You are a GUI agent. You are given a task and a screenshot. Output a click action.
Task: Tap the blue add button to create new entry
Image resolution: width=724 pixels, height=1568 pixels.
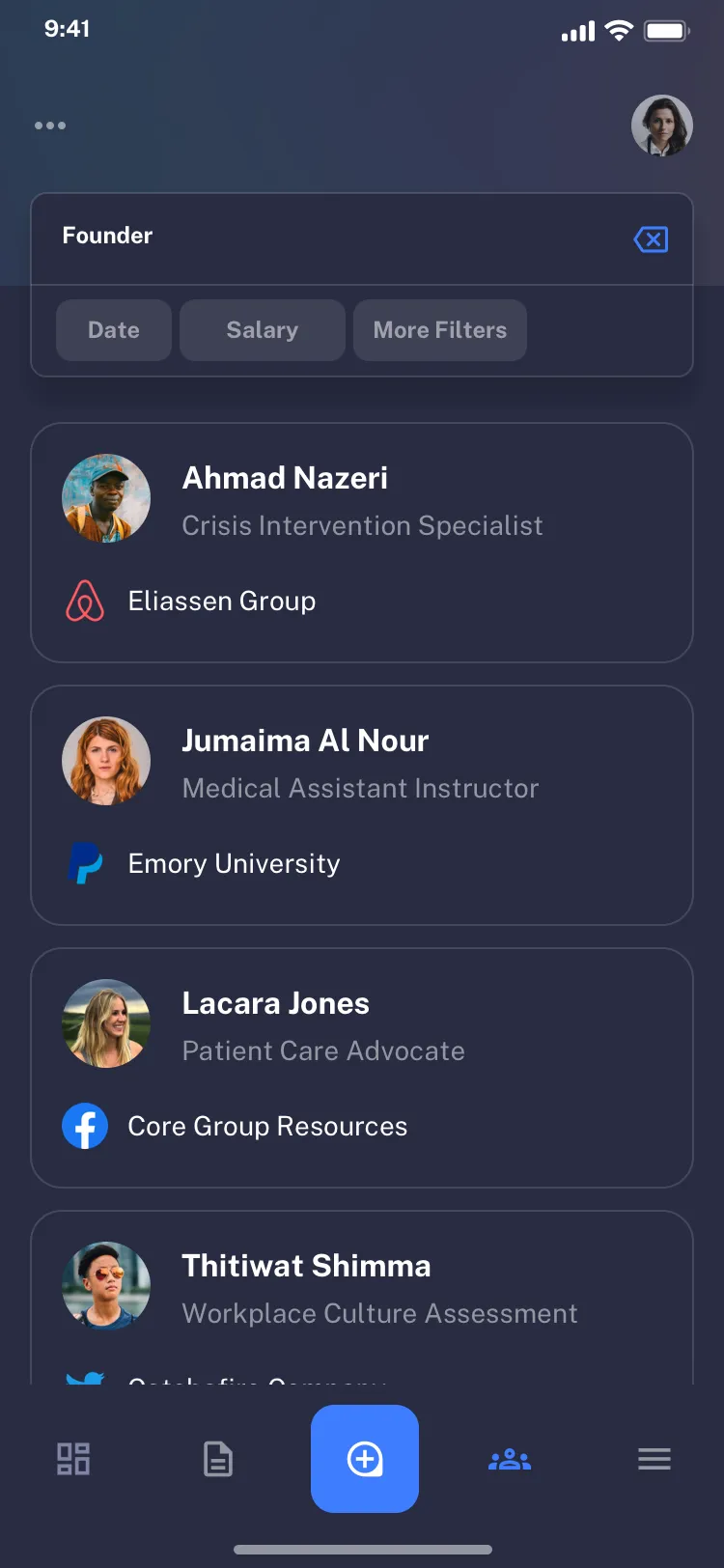click(x=365, y=1459)
